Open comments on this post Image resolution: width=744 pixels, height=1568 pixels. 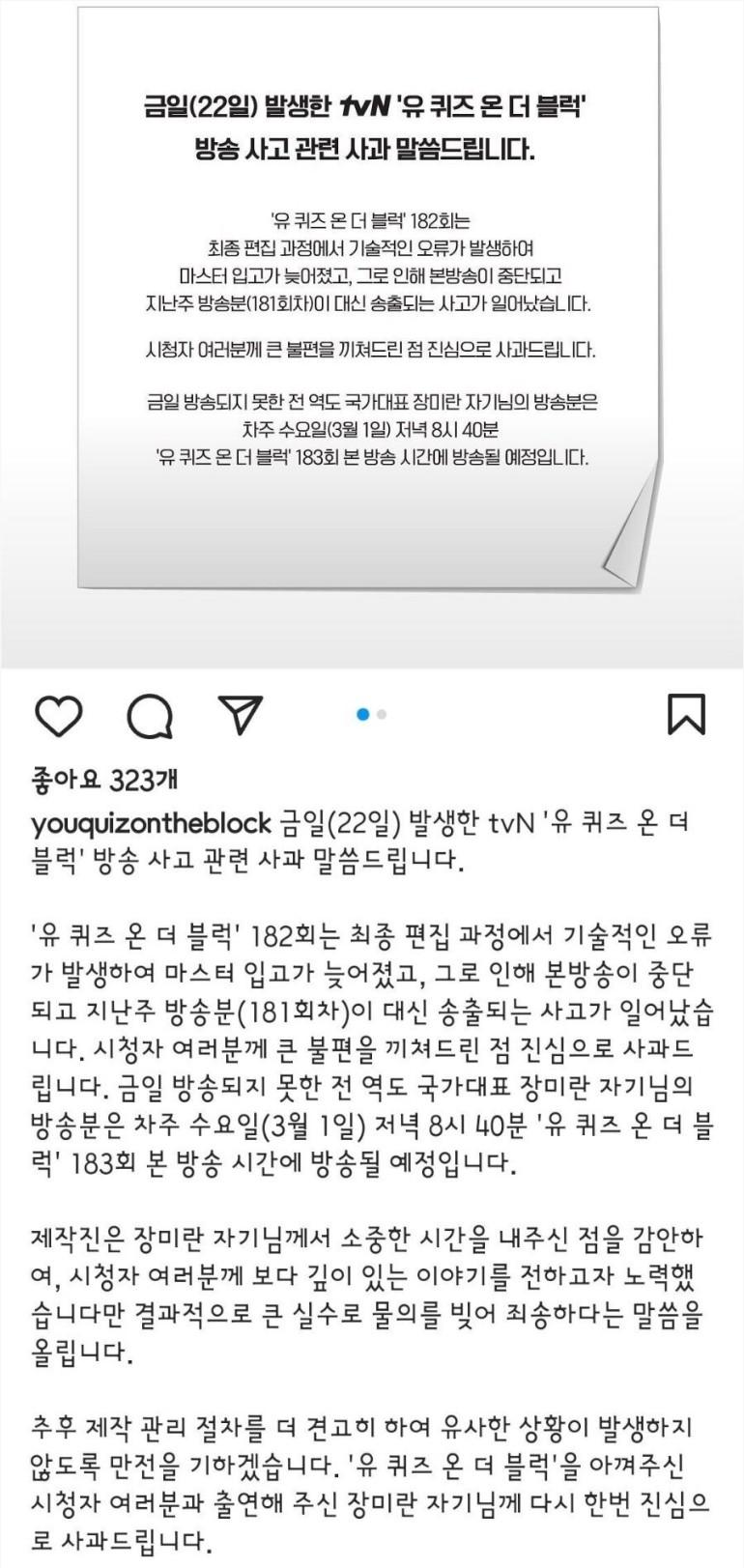pos(150,715)
